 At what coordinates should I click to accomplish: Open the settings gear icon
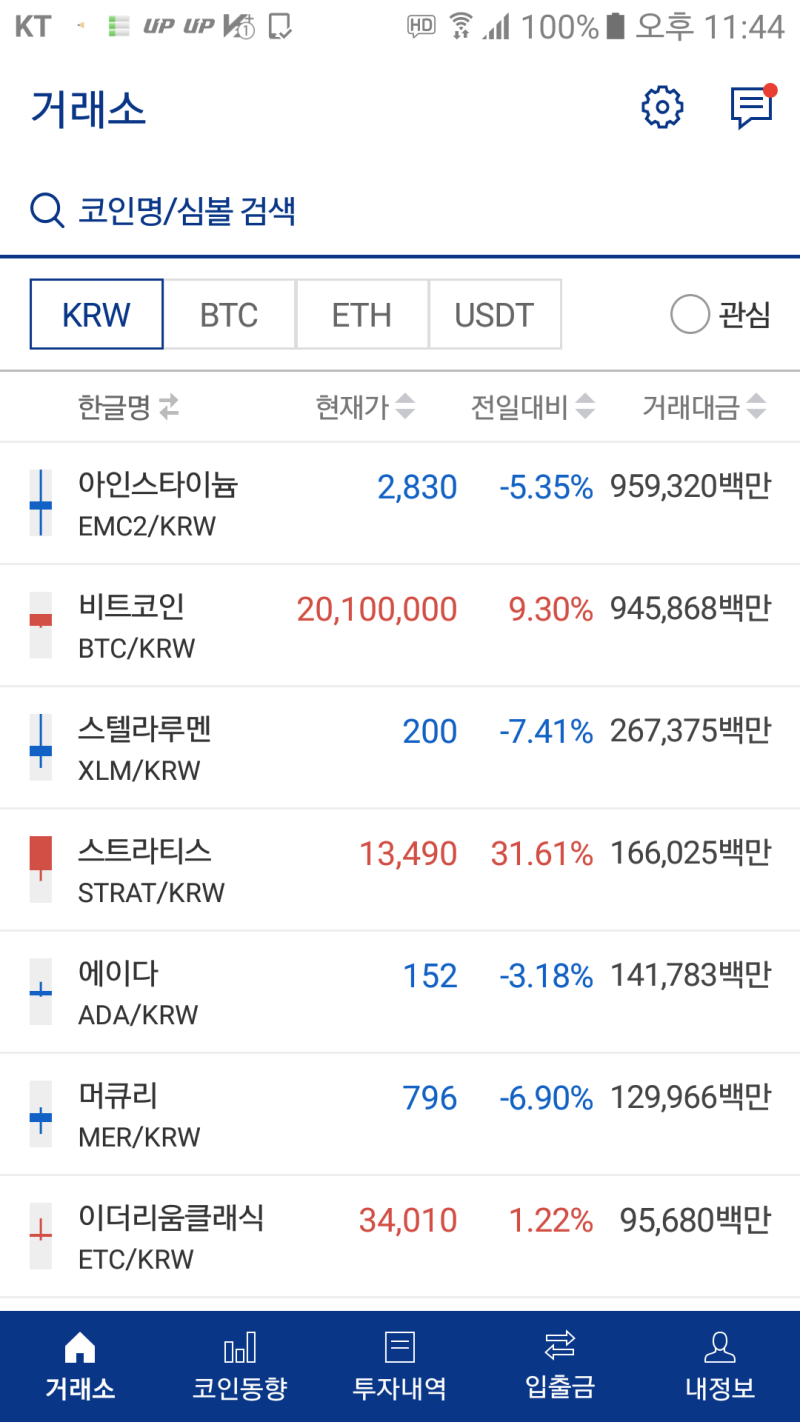click(x=661, y=107)
